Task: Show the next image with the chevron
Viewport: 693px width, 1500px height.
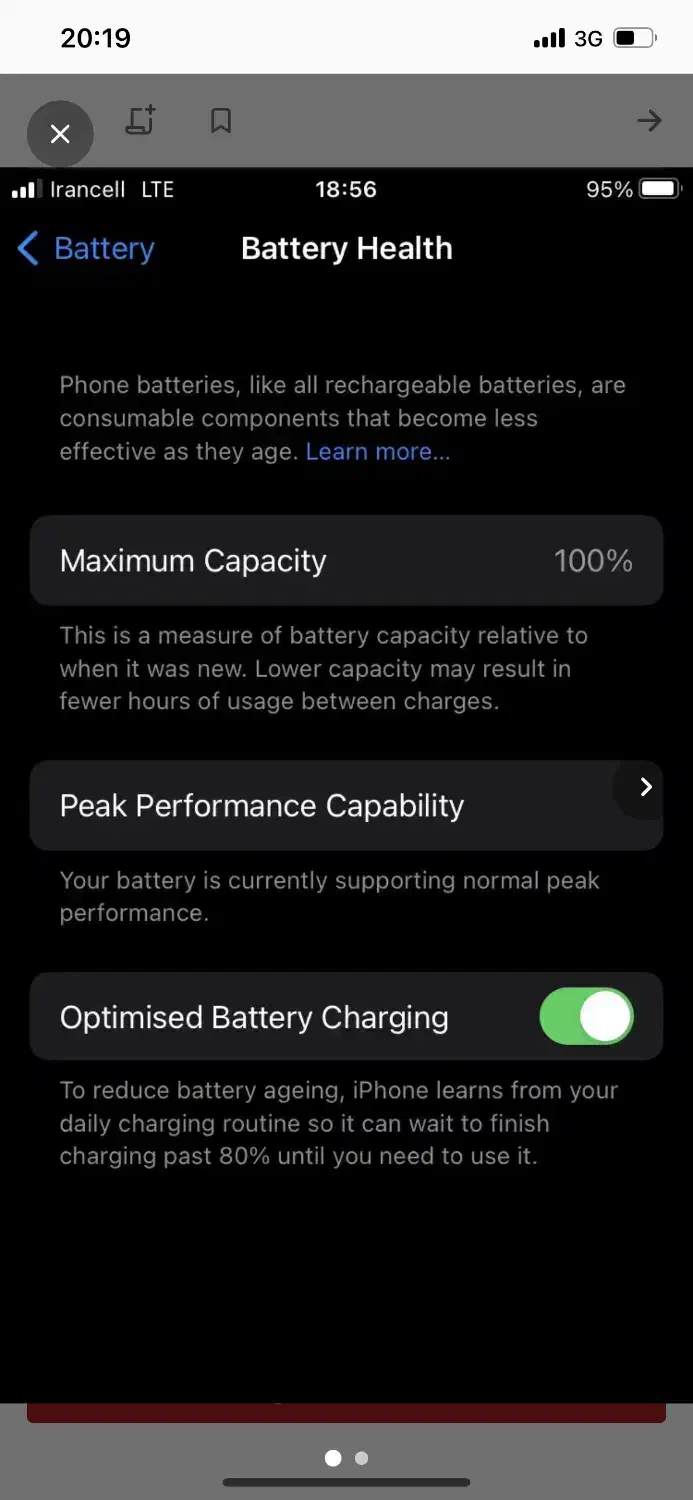Action: pos(645,787)
